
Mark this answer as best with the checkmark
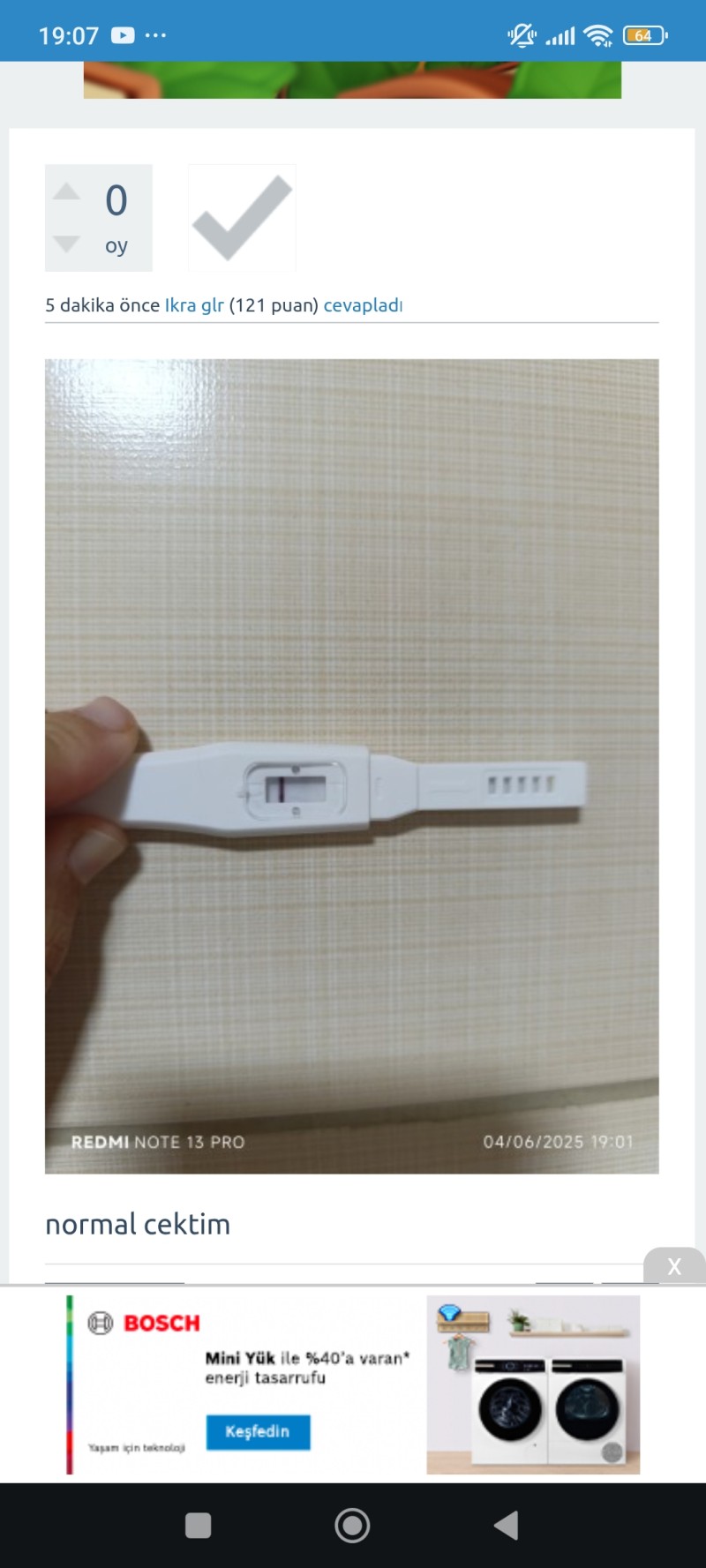(242, 218)
